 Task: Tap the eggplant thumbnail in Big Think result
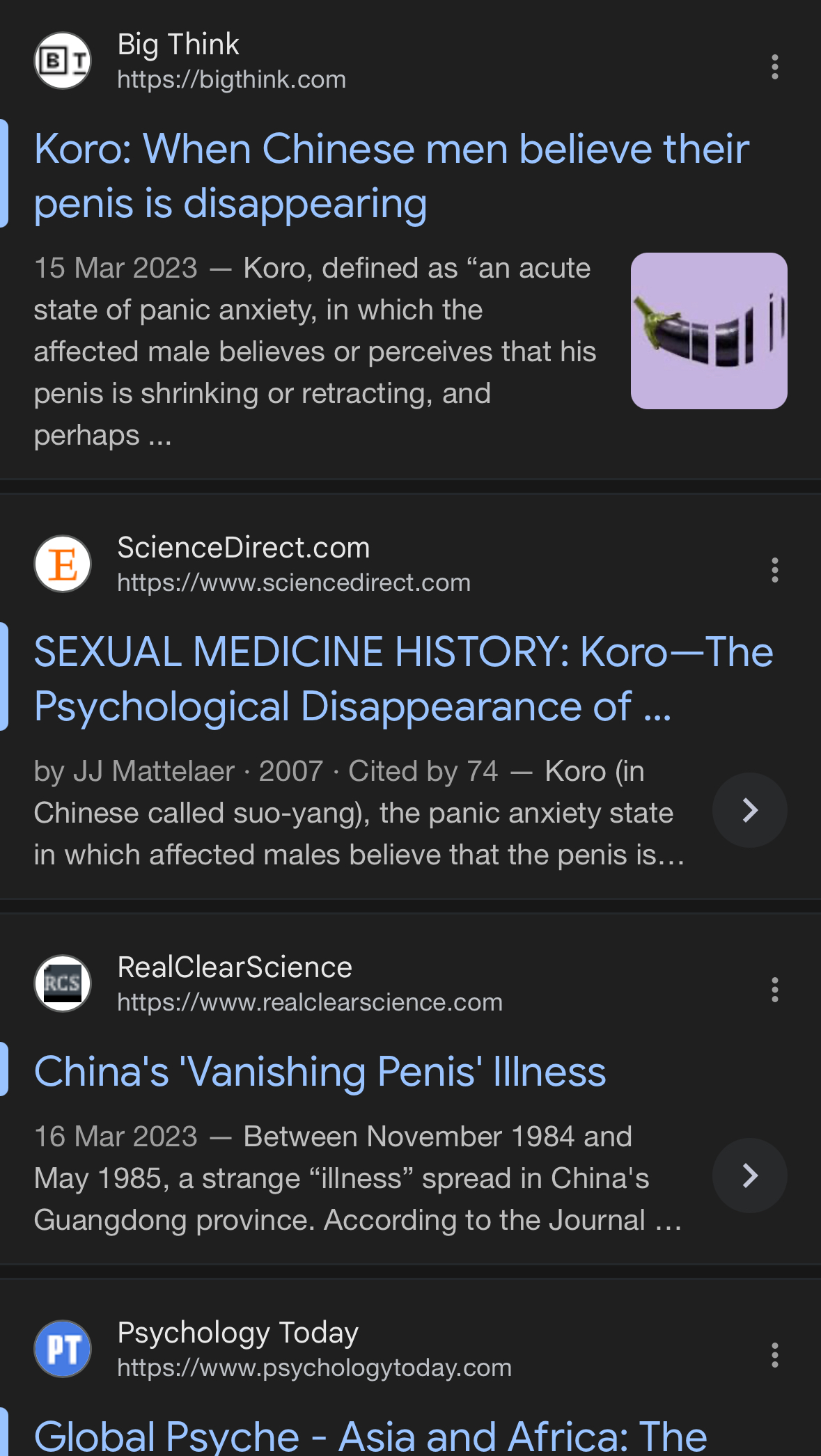point(708,331)
